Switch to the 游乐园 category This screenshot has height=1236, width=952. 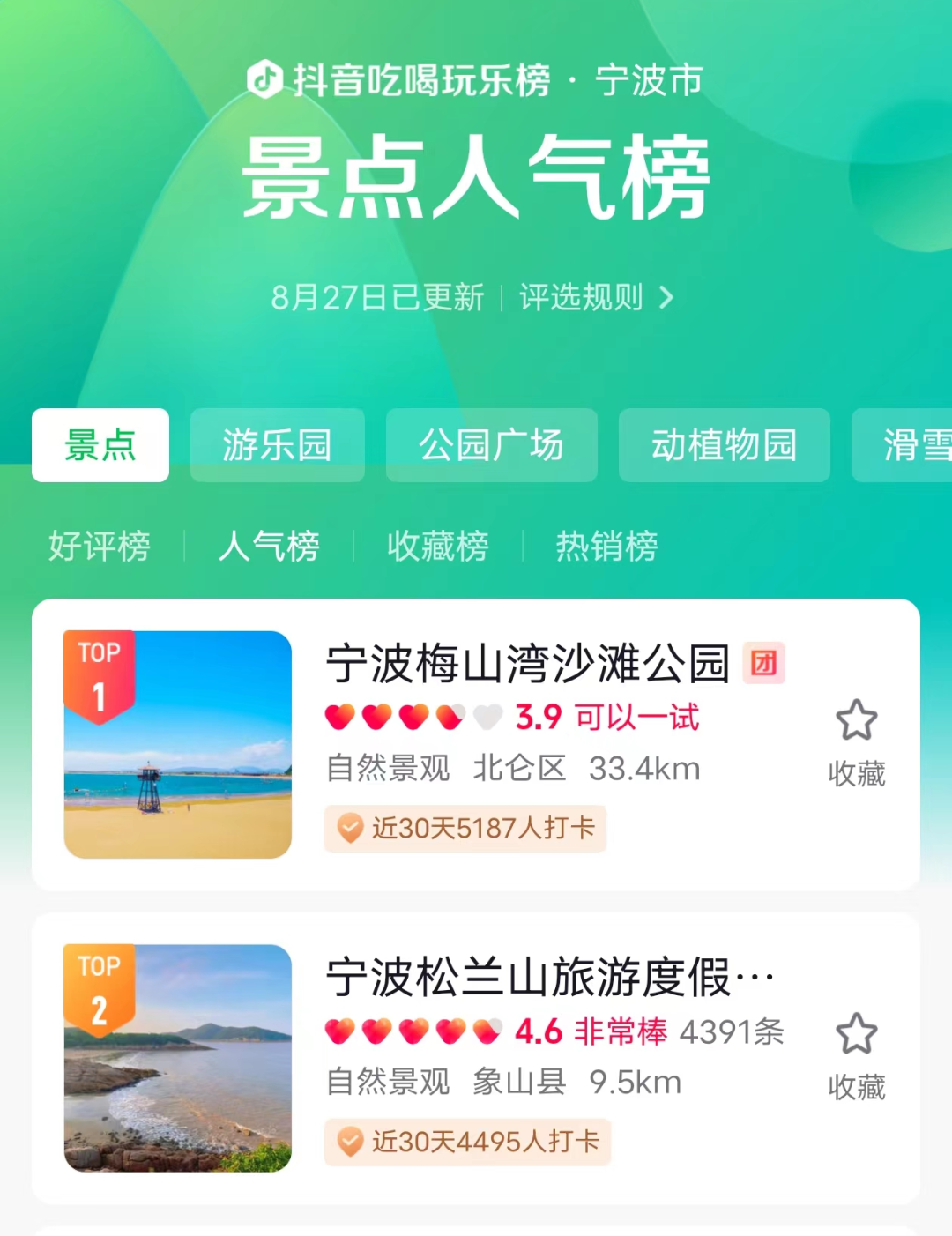[277, 445]
